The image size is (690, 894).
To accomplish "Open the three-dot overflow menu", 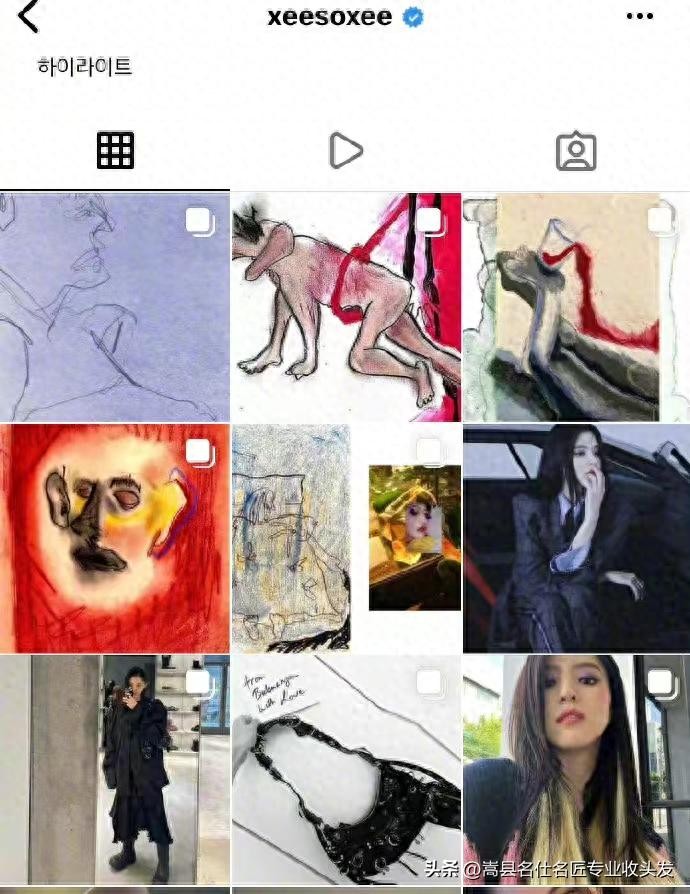I will click(639, 16).
